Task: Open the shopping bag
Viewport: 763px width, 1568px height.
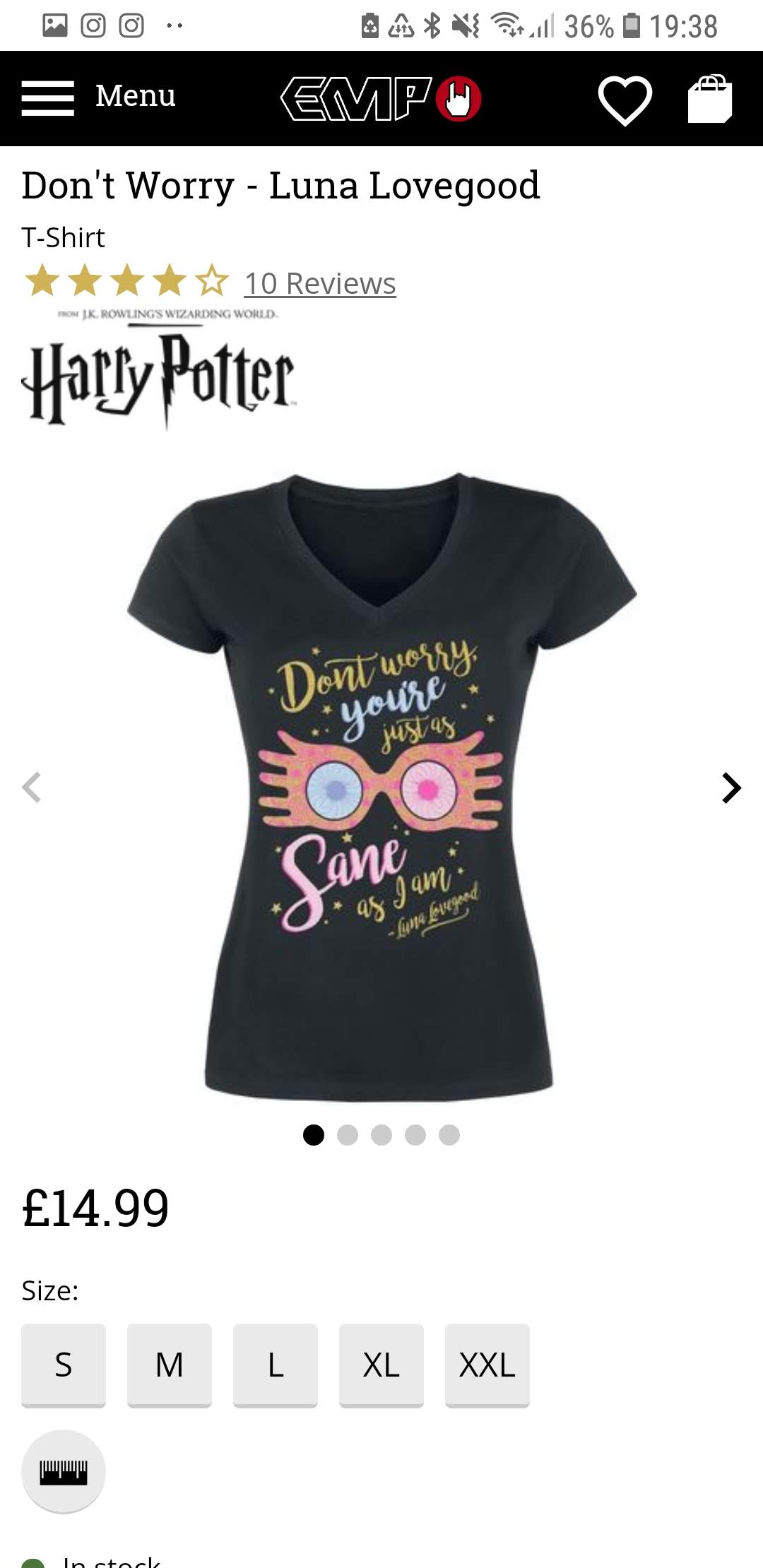Action: 710,99
